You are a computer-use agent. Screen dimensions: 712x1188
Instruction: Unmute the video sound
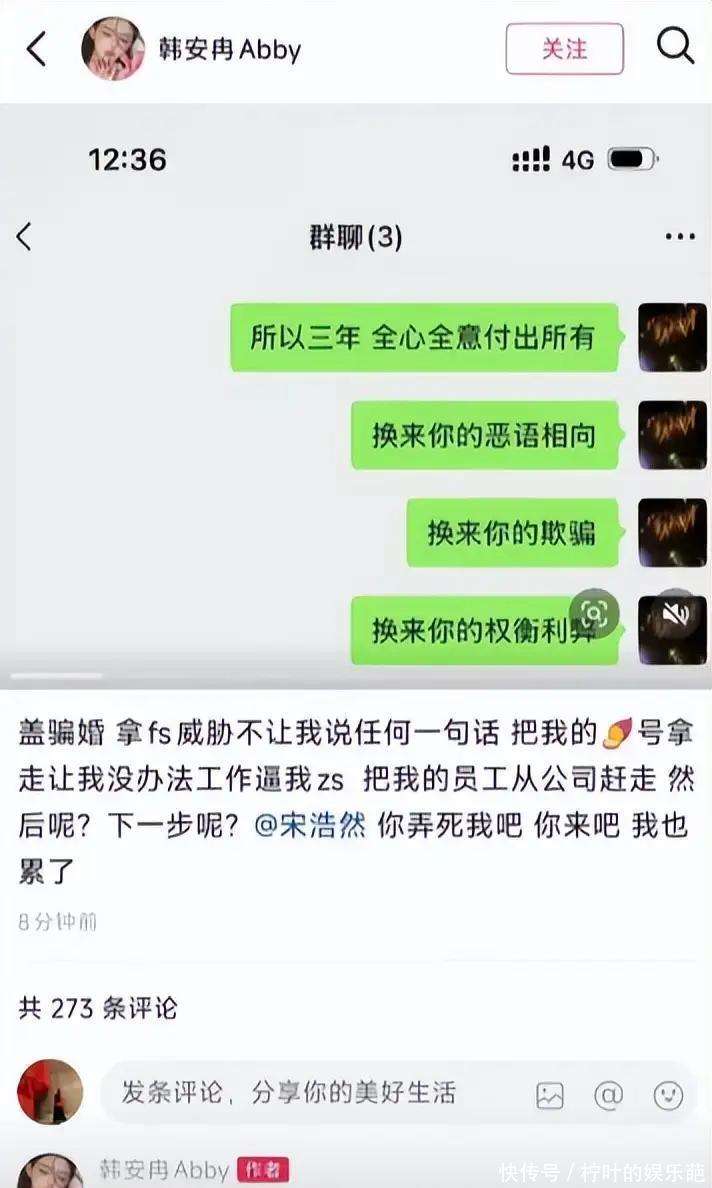pos(676,614)
